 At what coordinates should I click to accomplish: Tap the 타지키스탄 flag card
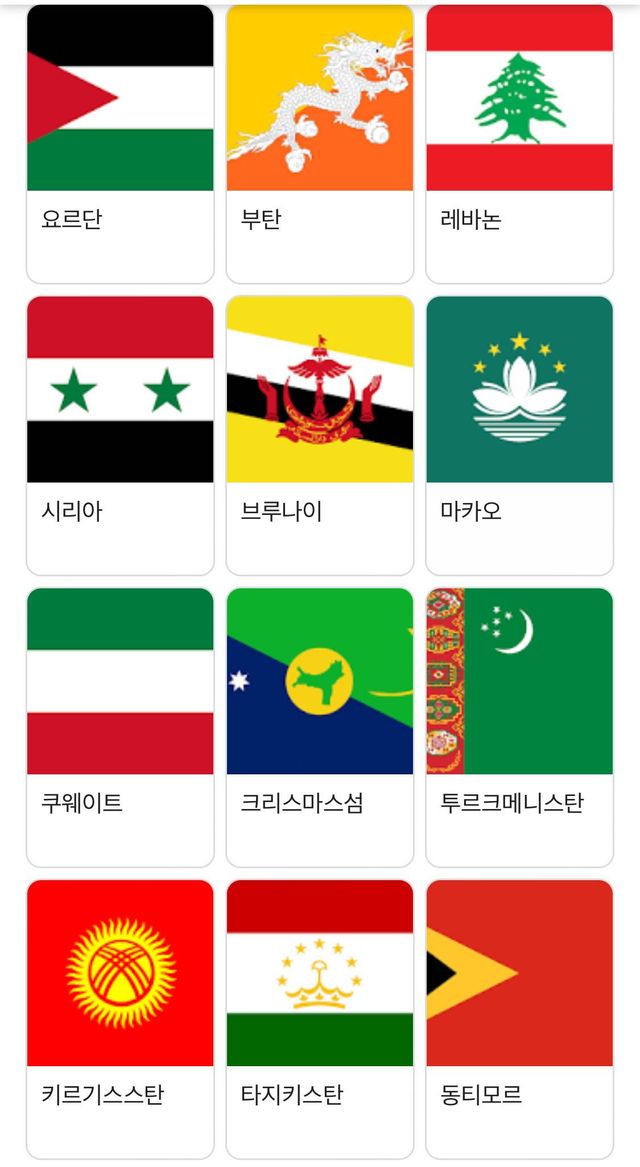[x=320, y=1018]
